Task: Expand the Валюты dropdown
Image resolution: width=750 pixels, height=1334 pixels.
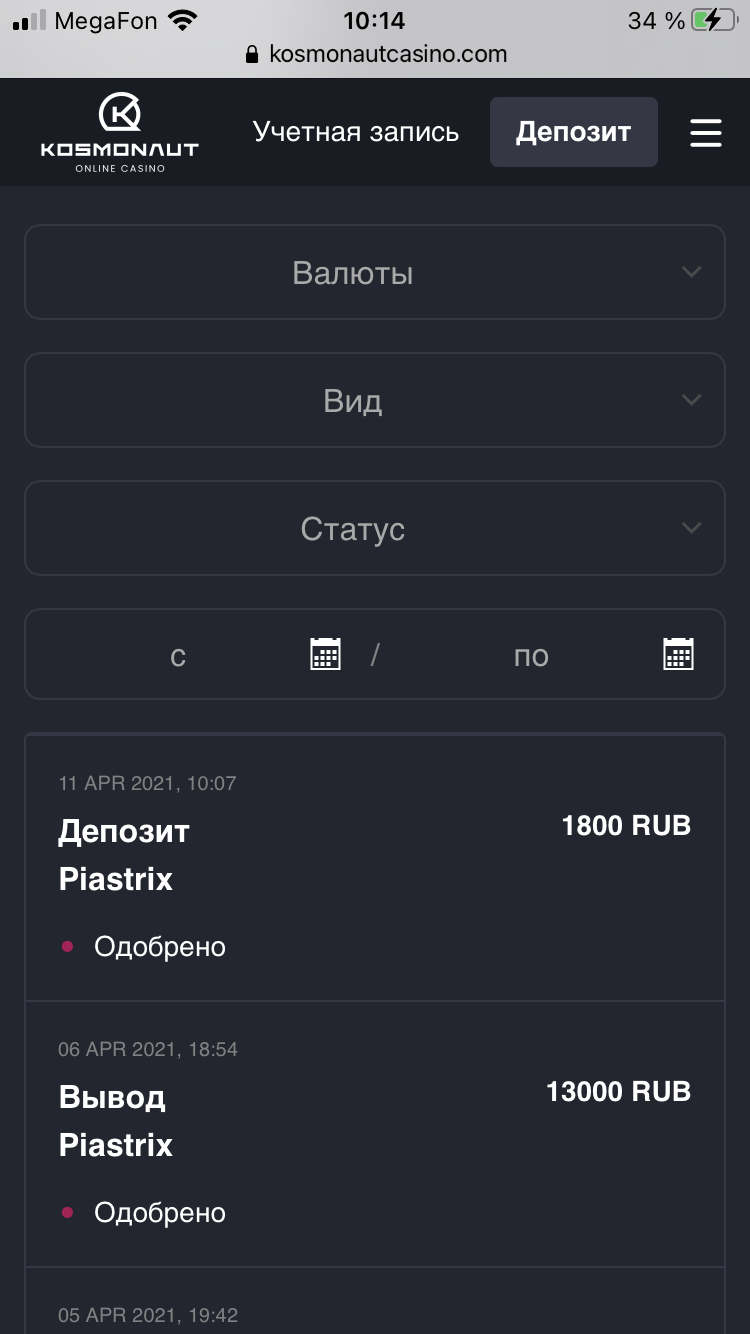Action: pos(375,272)
